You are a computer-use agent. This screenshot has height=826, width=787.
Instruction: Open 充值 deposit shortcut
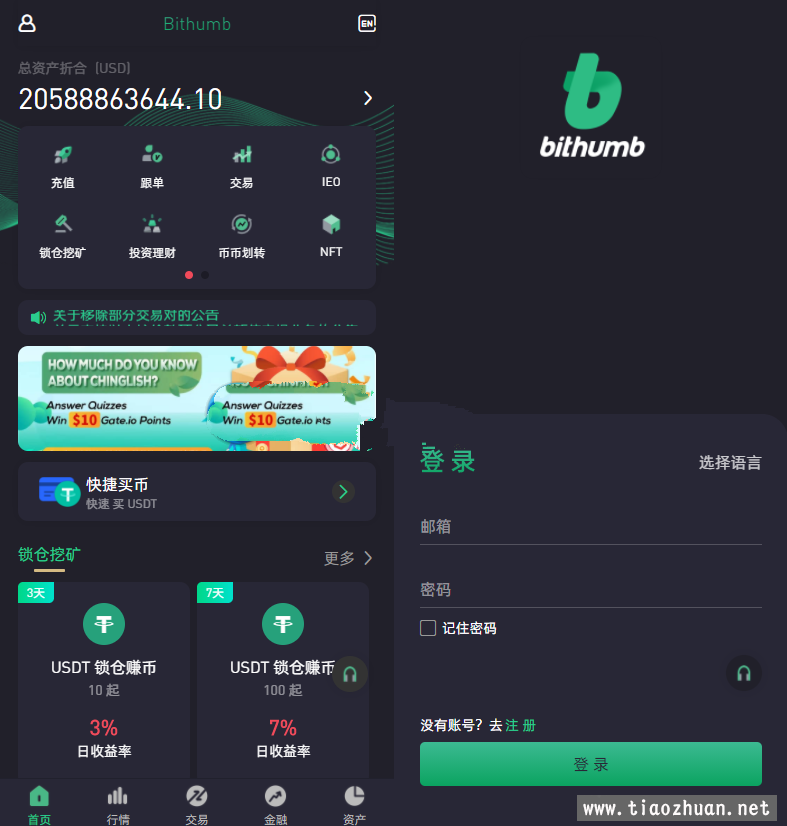[x=62, y=166]
